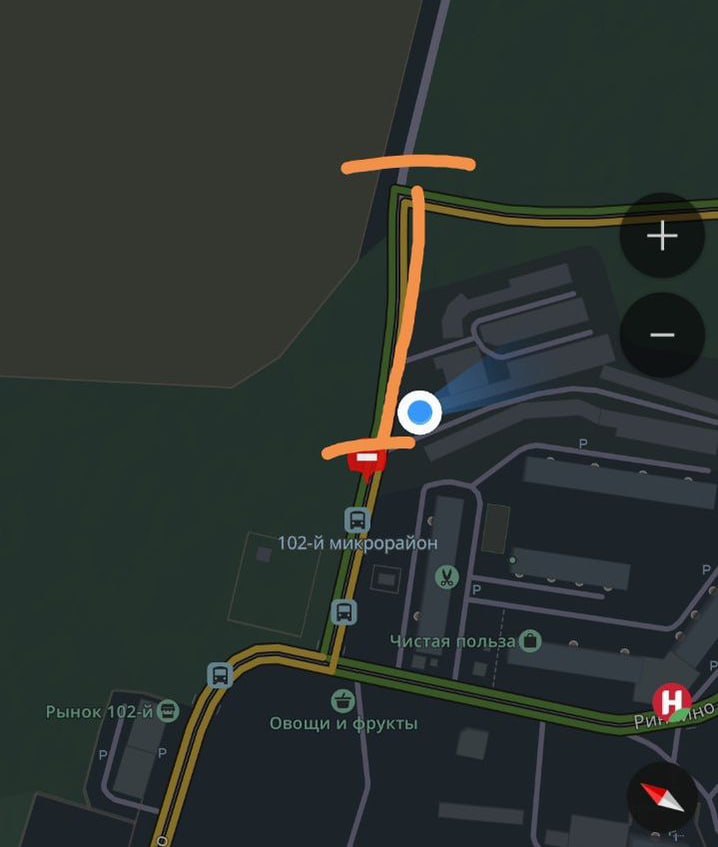718x847 pixels.
Task: Open the Рынок 102-й stop marker
Action: (169, 712)
